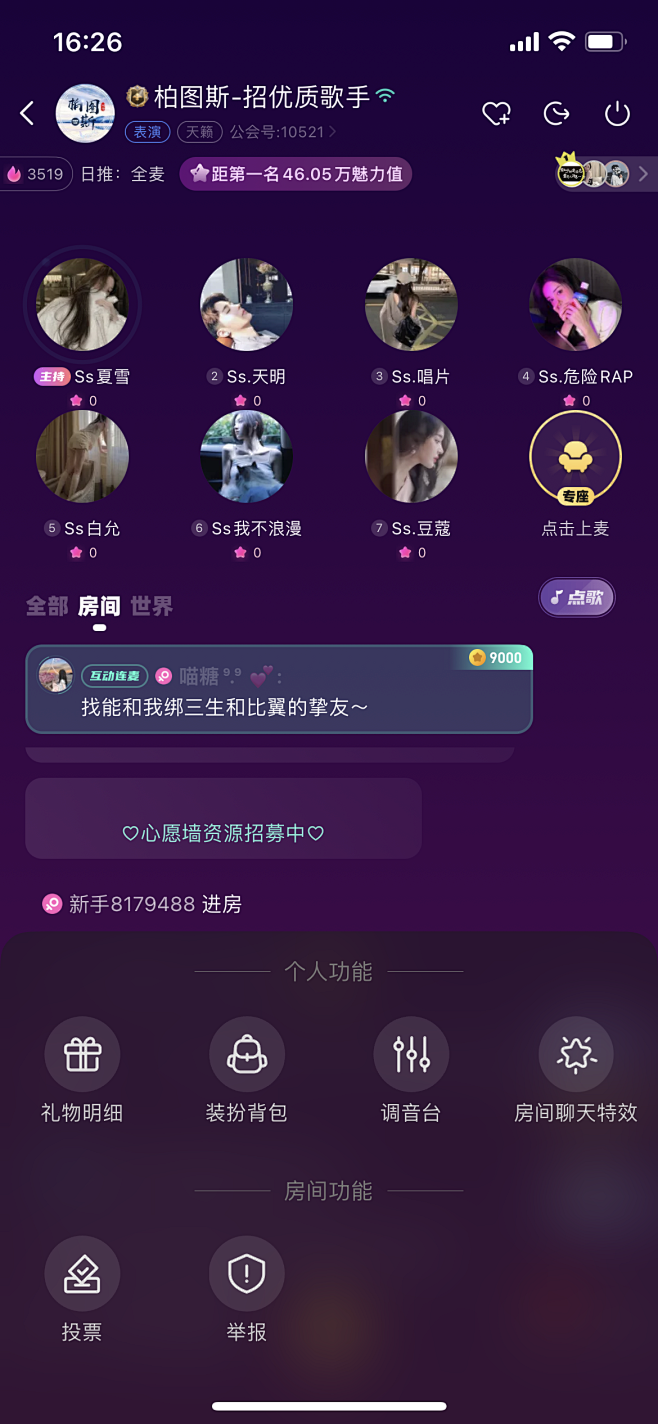658x1424 pixels.
Task: Open the minimize-room icon beside the heart
Action: (x=556, y=114)
